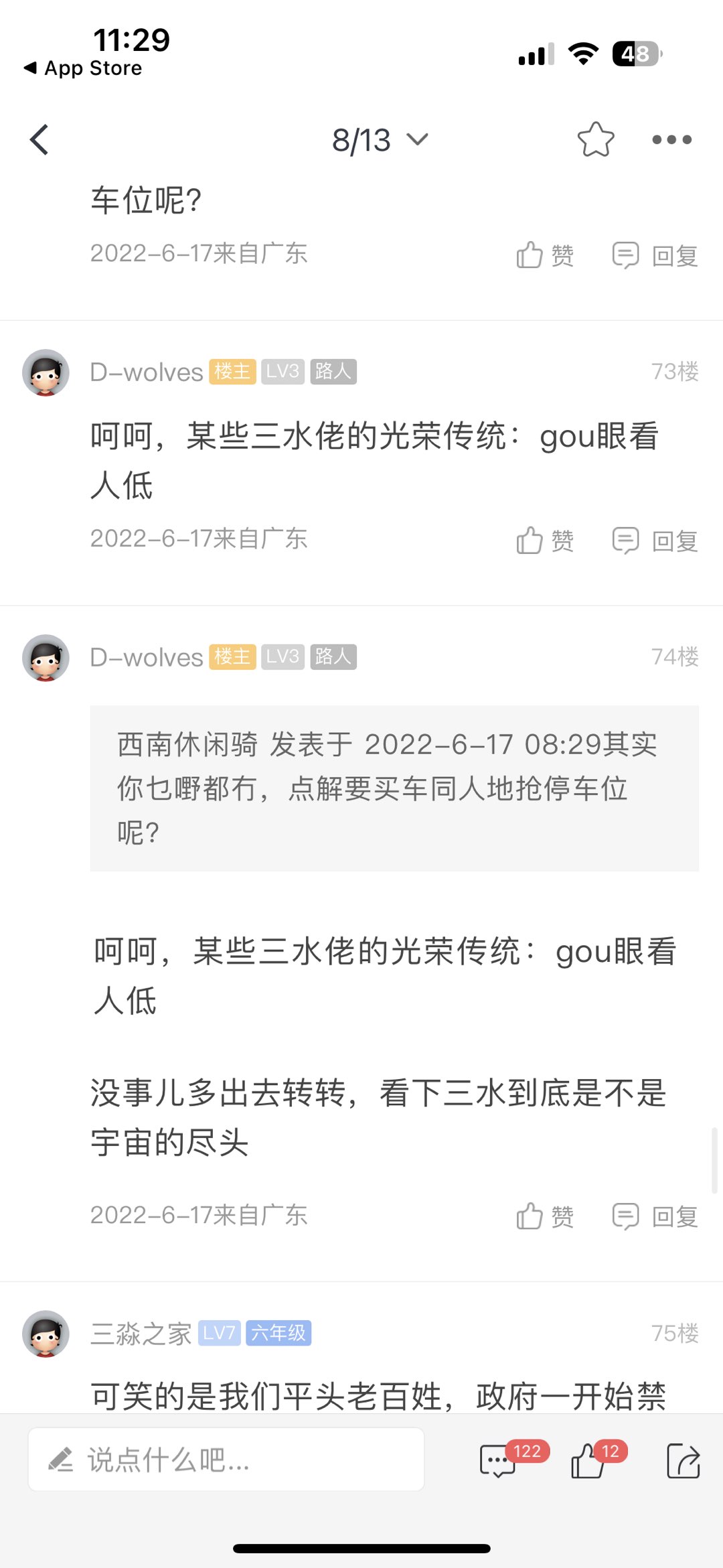Share this thread
This screenshot has height=1568, width=723.
pos(684,1461)
